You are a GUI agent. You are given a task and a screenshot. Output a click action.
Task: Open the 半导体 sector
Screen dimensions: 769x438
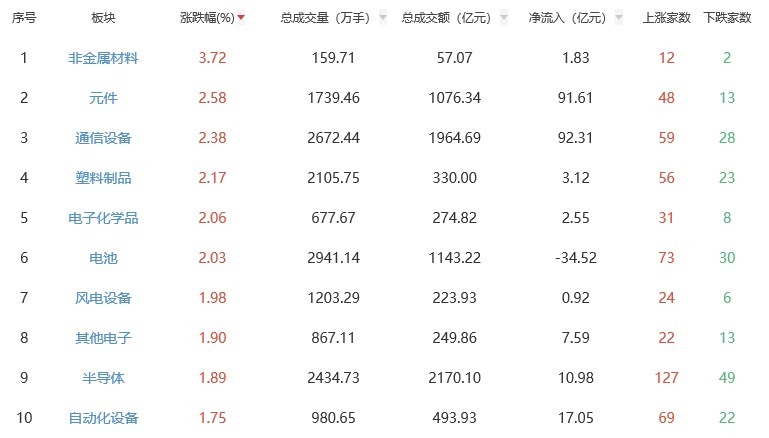[103, 378]
